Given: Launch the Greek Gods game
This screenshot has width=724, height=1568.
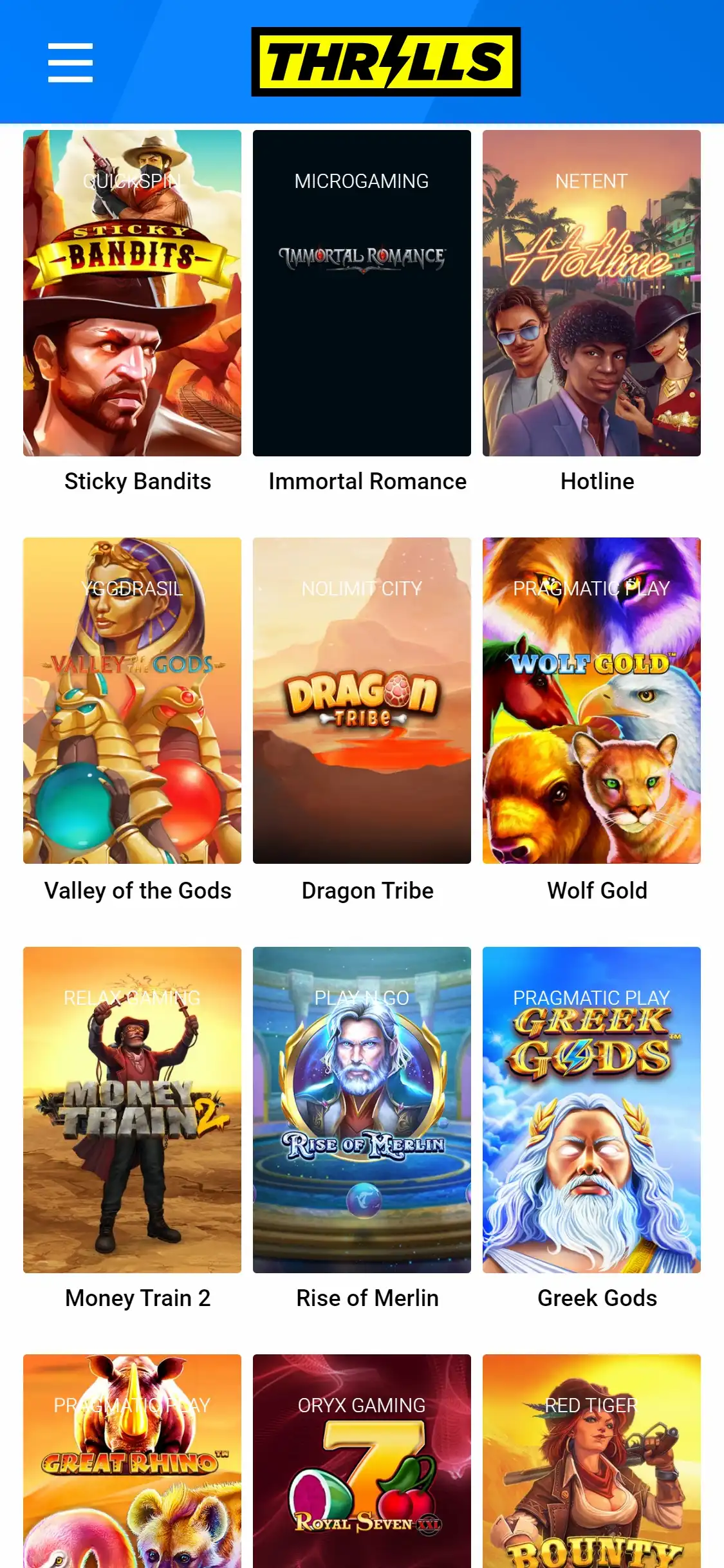Looking at the screenshot, I should pyautogui.click(x=591, y=1109).
